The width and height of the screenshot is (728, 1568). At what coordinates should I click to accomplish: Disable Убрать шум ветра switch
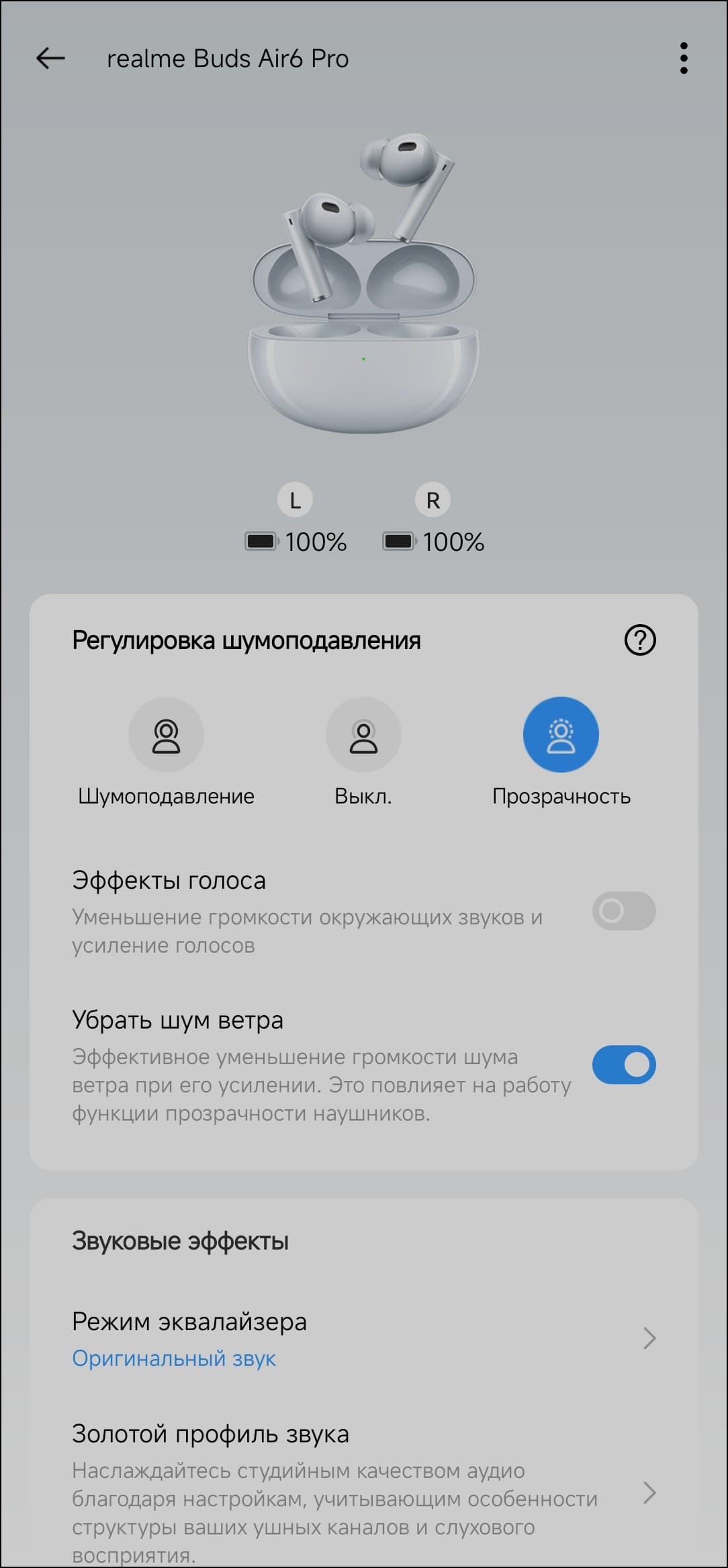[623, 1065]
